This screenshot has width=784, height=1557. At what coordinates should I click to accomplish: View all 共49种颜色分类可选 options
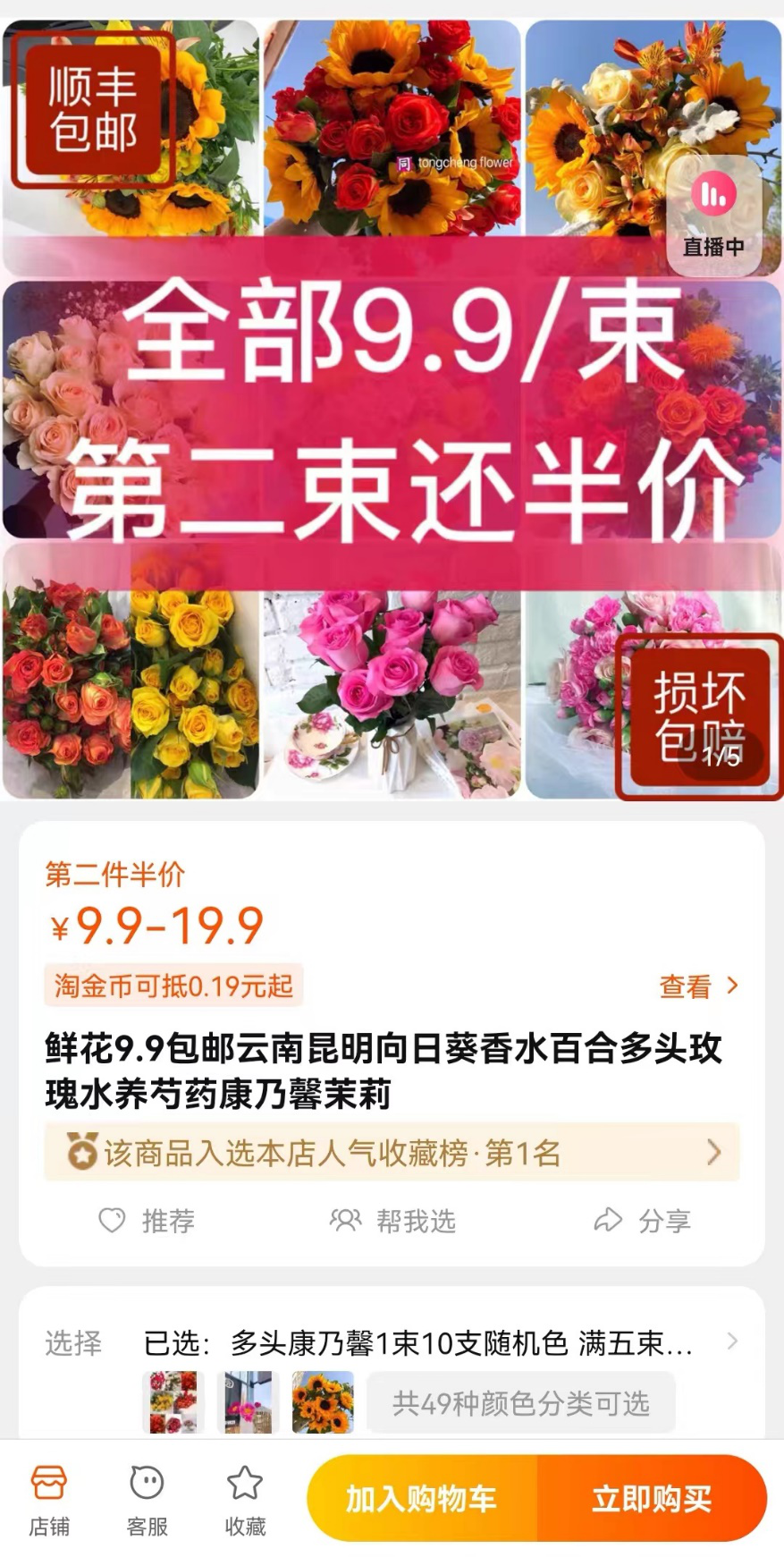point(520,1403)
